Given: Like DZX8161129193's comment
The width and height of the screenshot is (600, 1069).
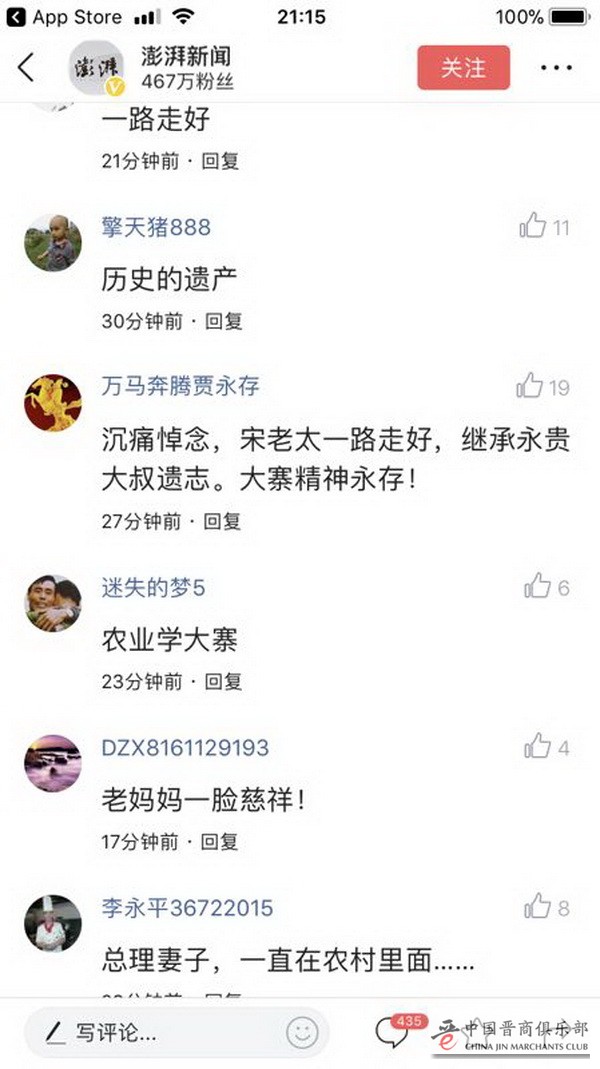Looking at the screenshot, I should point(538,747).
